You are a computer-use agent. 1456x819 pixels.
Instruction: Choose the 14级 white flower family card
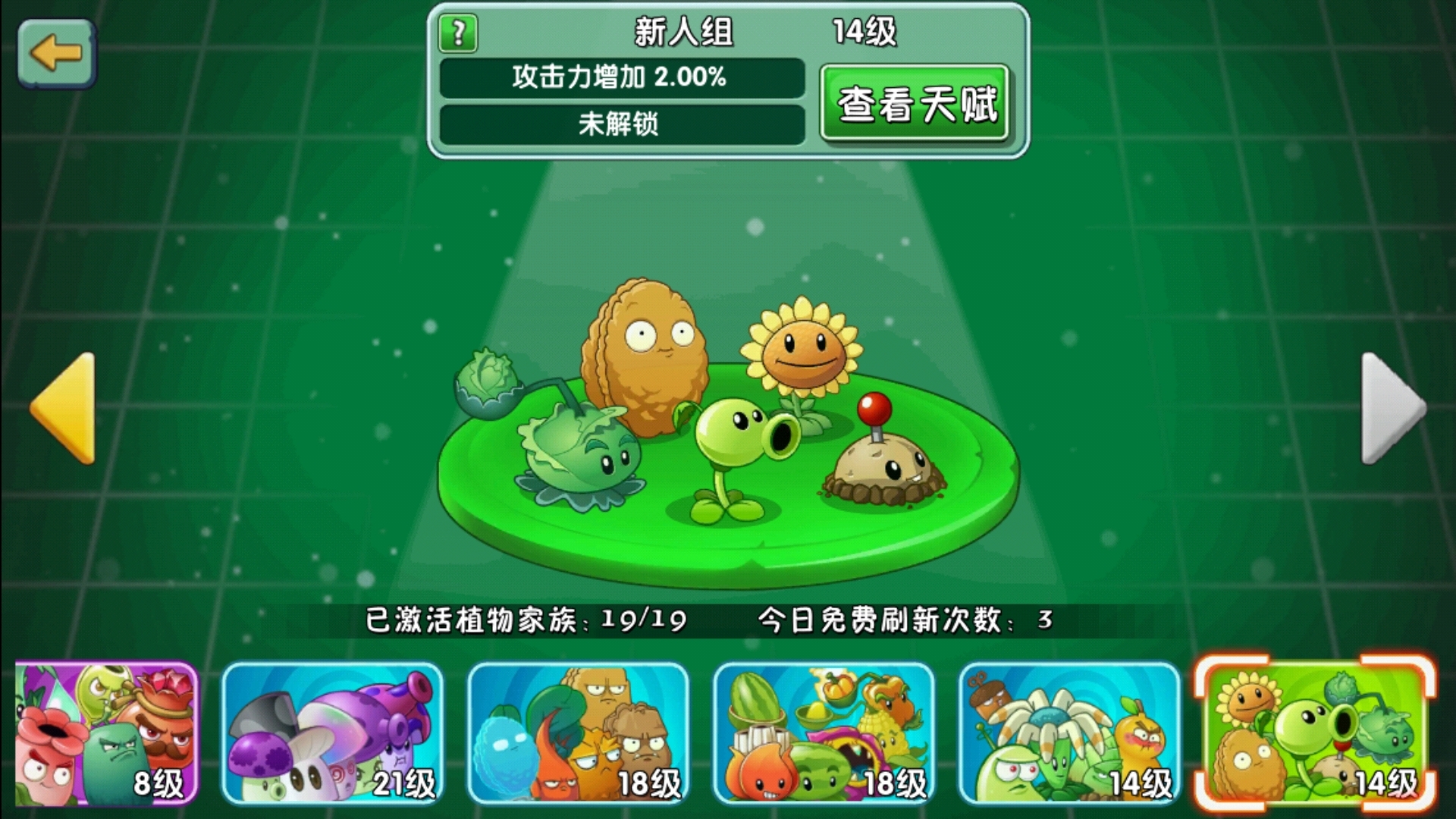point(1069,733)
